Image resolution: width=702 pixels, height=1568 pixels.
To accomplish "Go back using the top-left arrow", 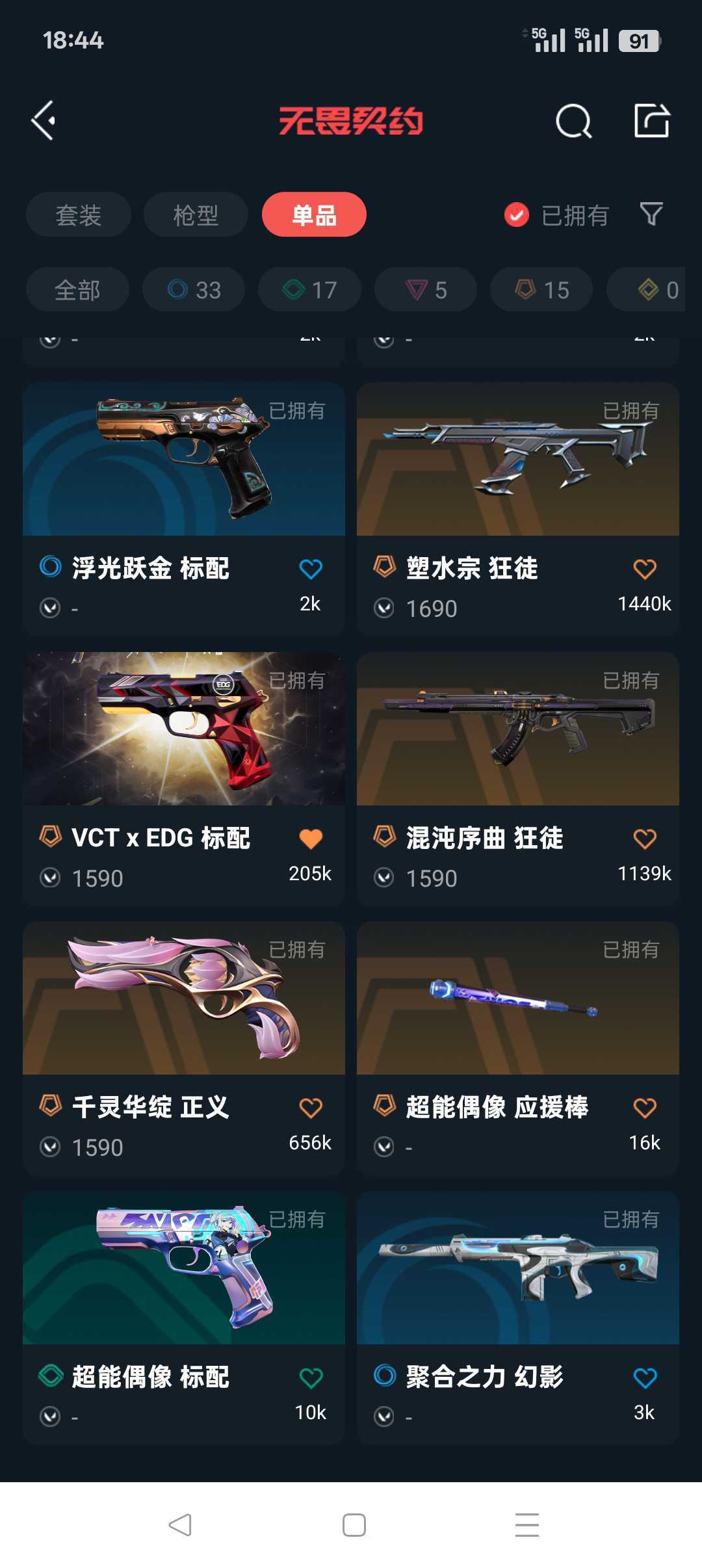I will tap(44, 121).
